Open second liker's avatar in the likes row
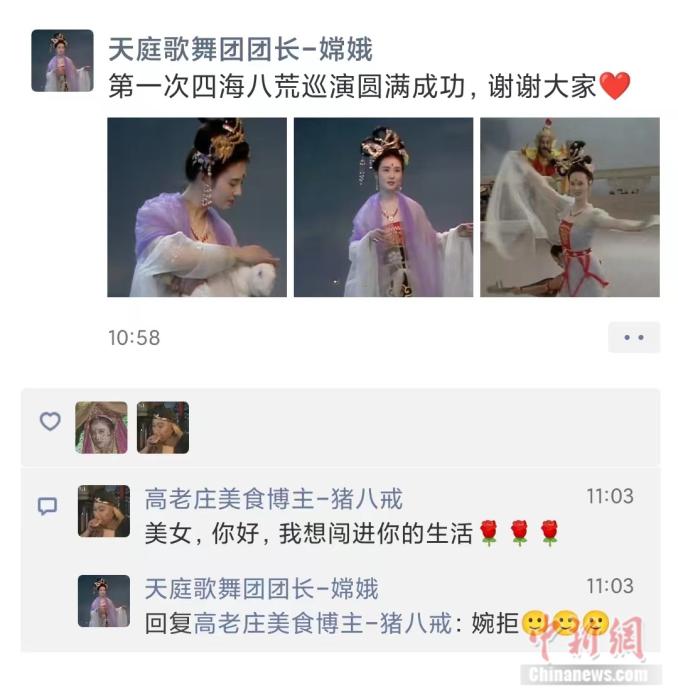This screenshot has height=700, width=678. (x=163, y=428)
